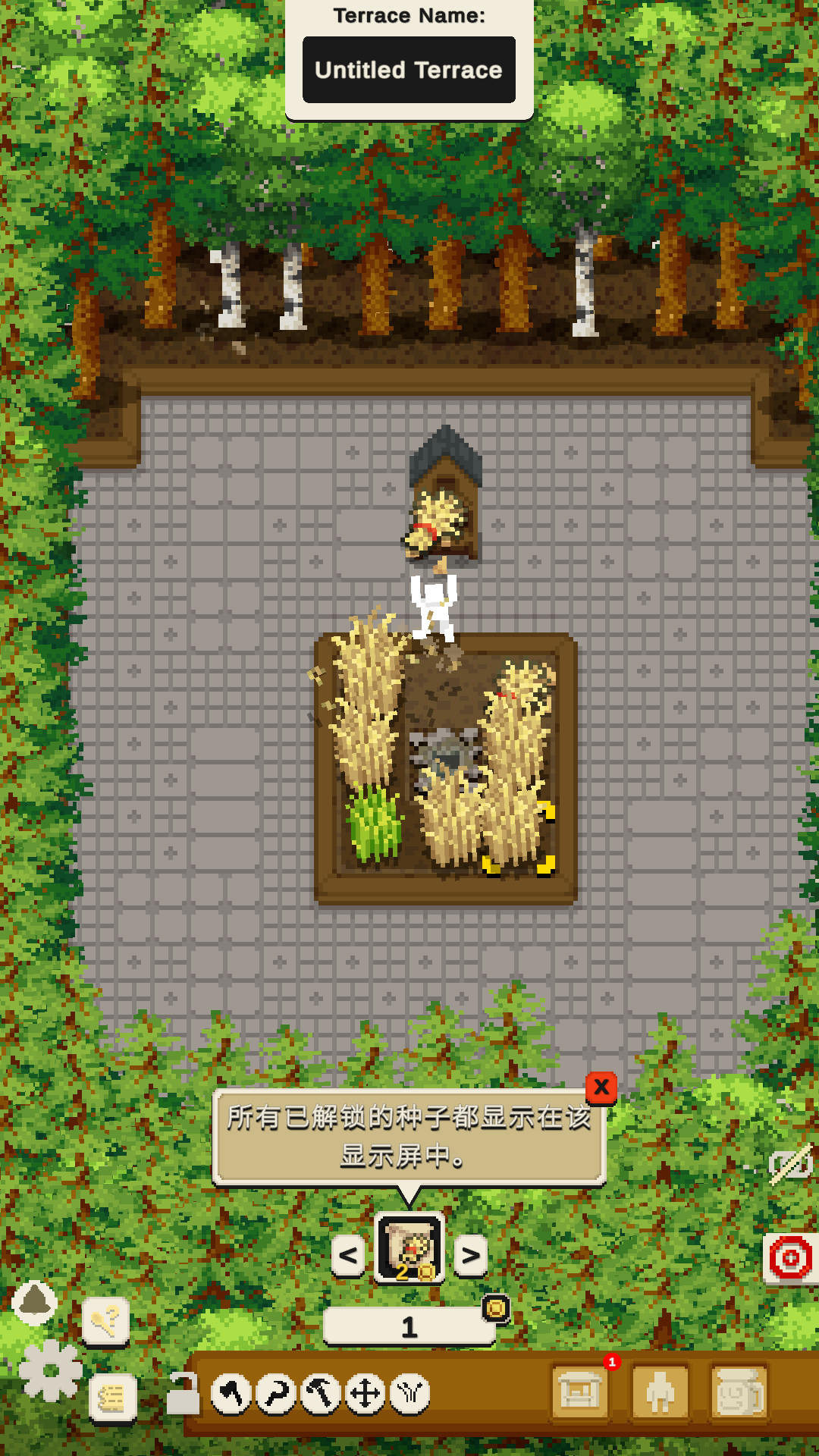This screenshot has height=1456, width=819.
Task: Select the planting sprout tool
Action: tap(410, 1394)
